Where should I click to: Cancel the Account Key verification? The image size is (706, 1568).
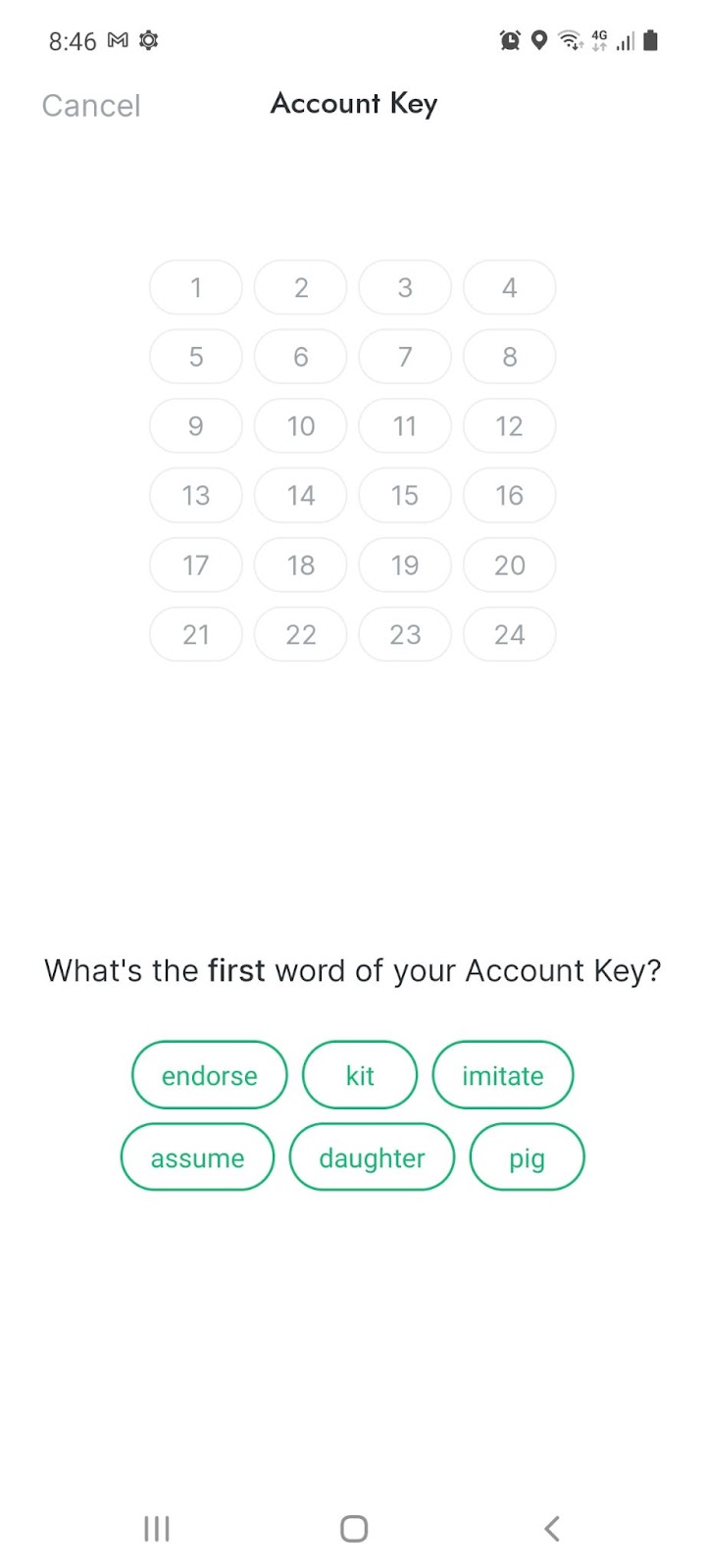tap(91, 106)
